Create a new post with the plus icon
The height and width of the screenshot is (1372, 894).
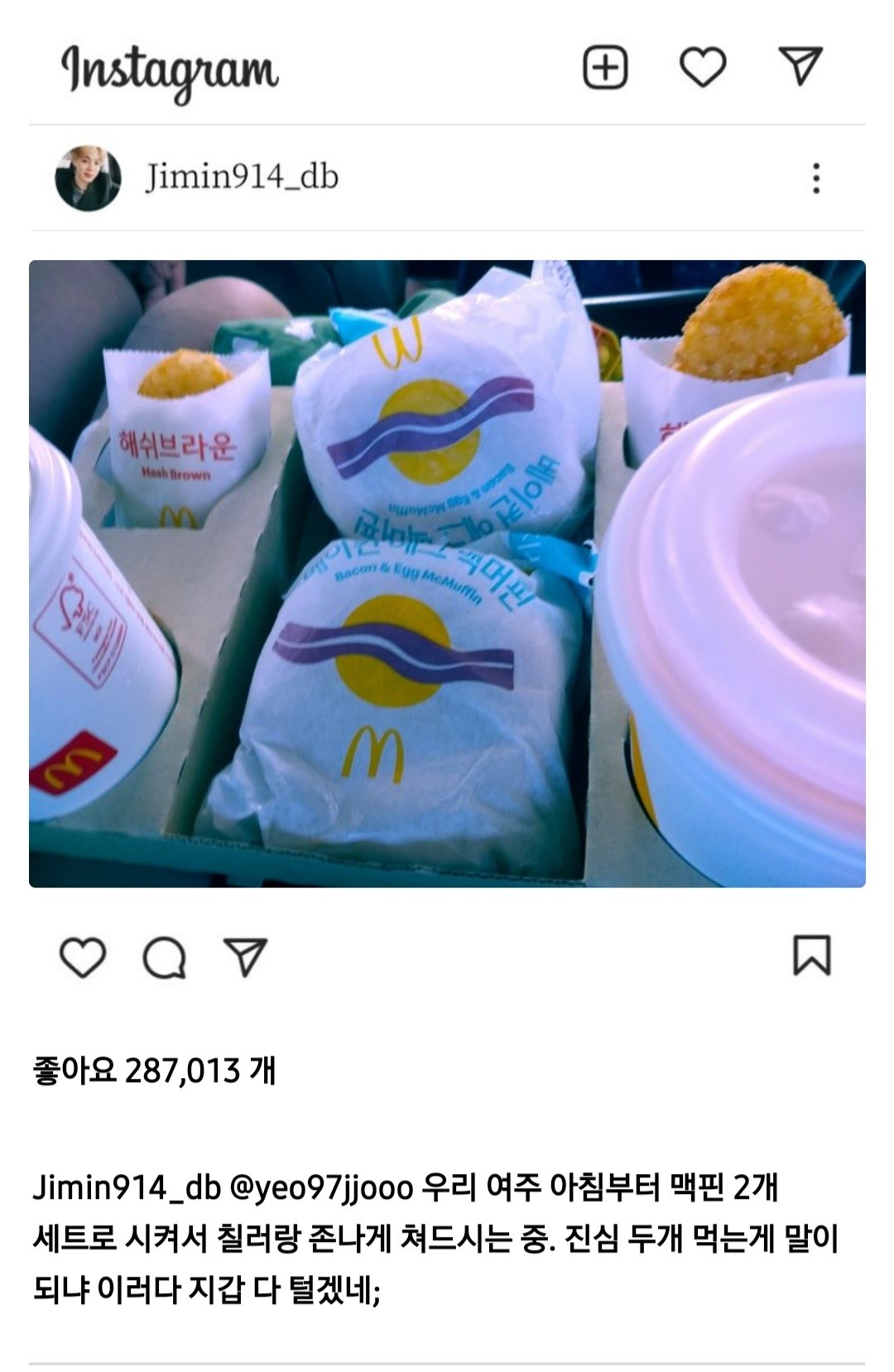tap(605, 67)
